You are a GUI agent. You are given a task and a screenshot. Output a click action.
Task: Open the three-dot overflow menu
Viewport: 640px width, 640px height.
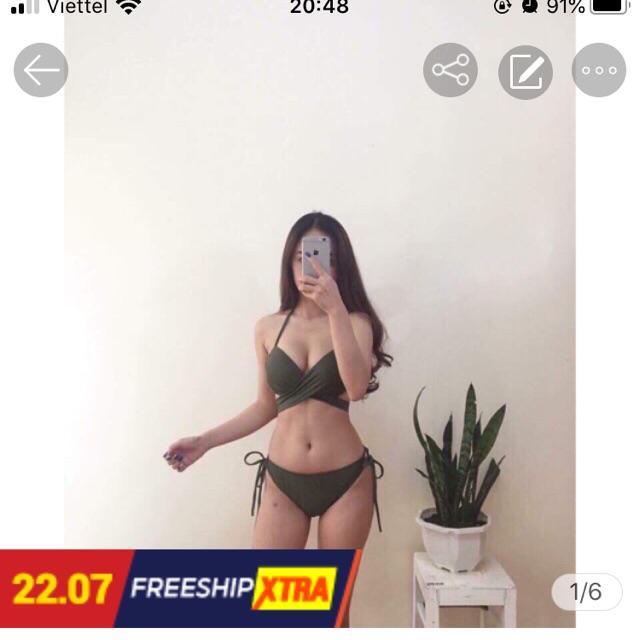598,70
